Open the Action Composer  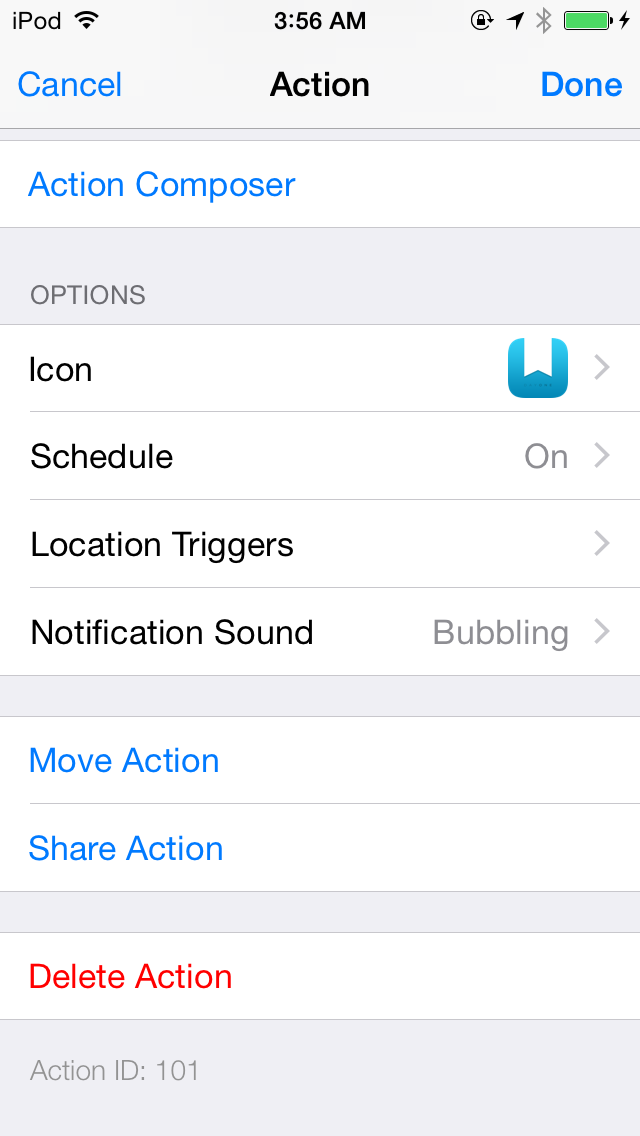point(162,185)
